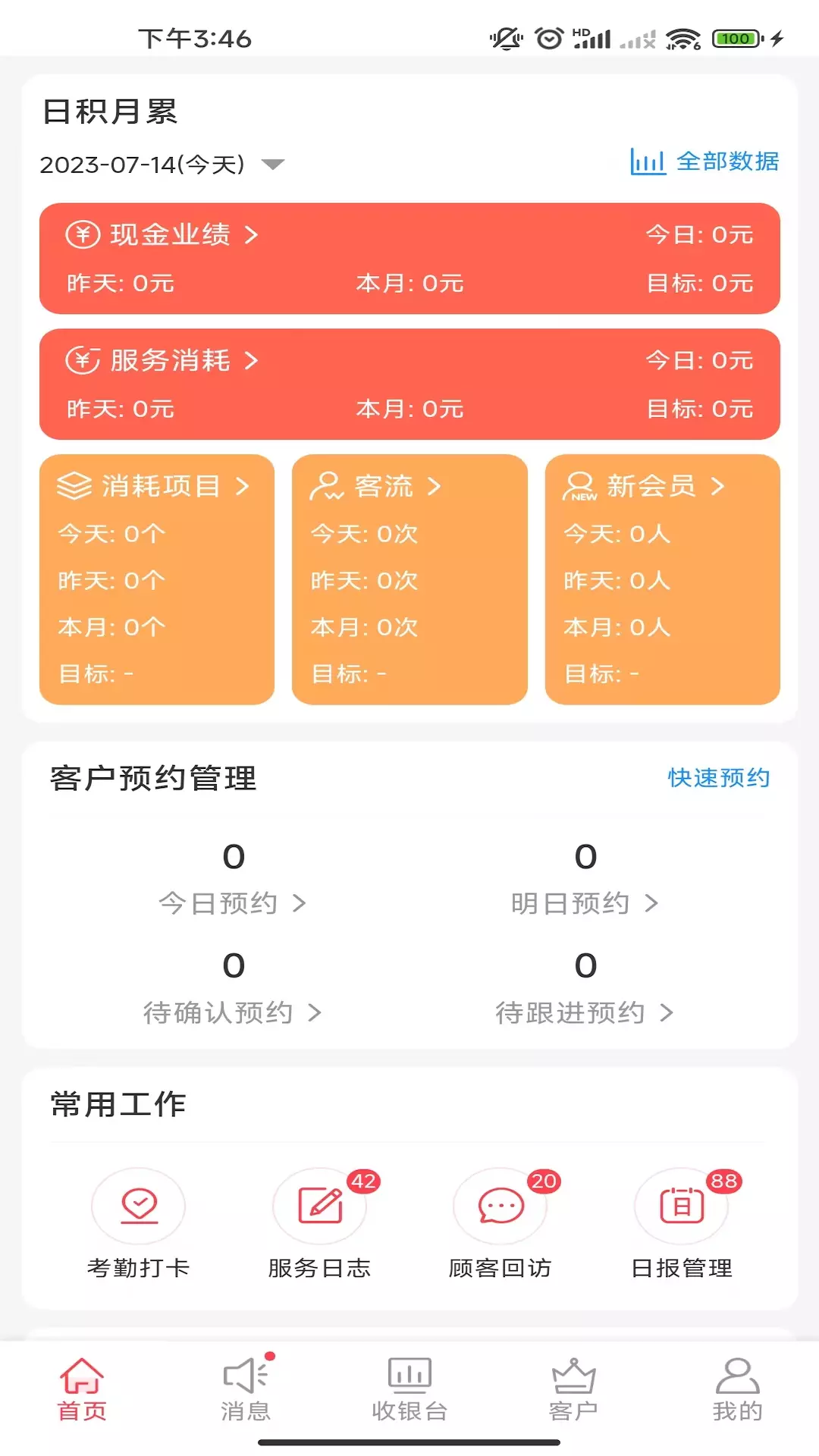Switch to the 客户 tab
The width and height of the screenshot is (819, 1456).
(573, 1389)
